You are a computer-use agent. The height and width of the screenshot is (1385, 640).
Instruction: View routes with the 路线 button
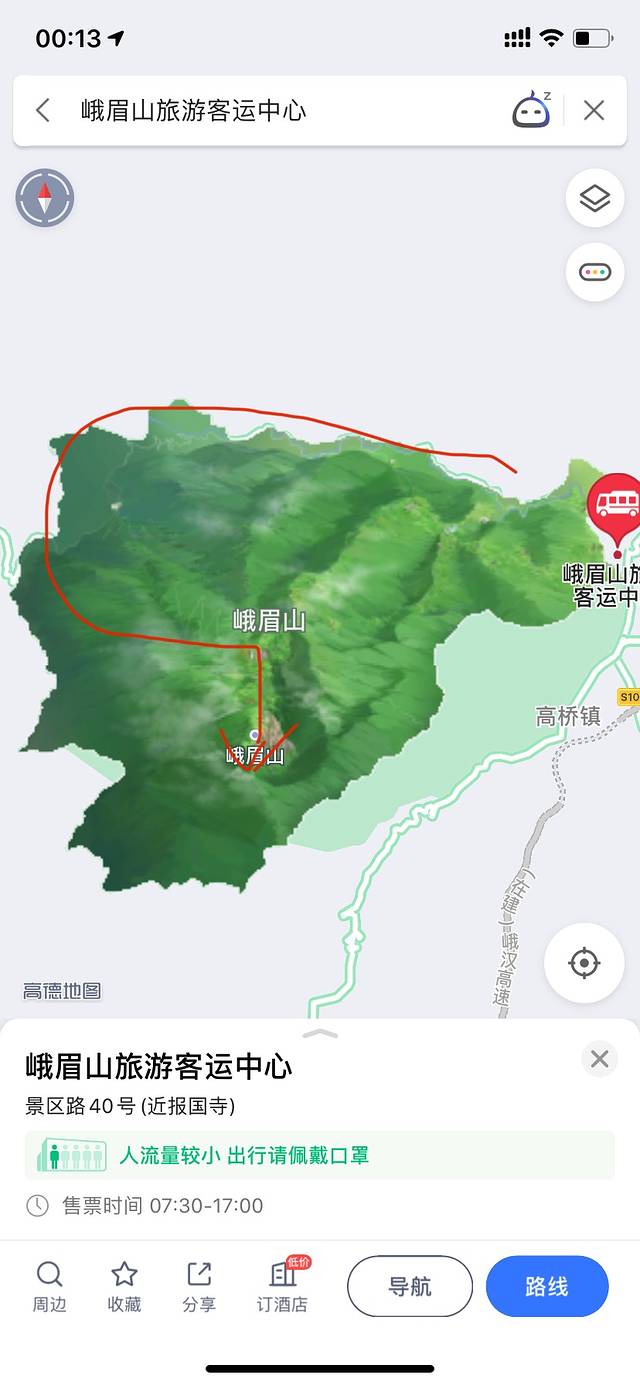[547, 1286]
